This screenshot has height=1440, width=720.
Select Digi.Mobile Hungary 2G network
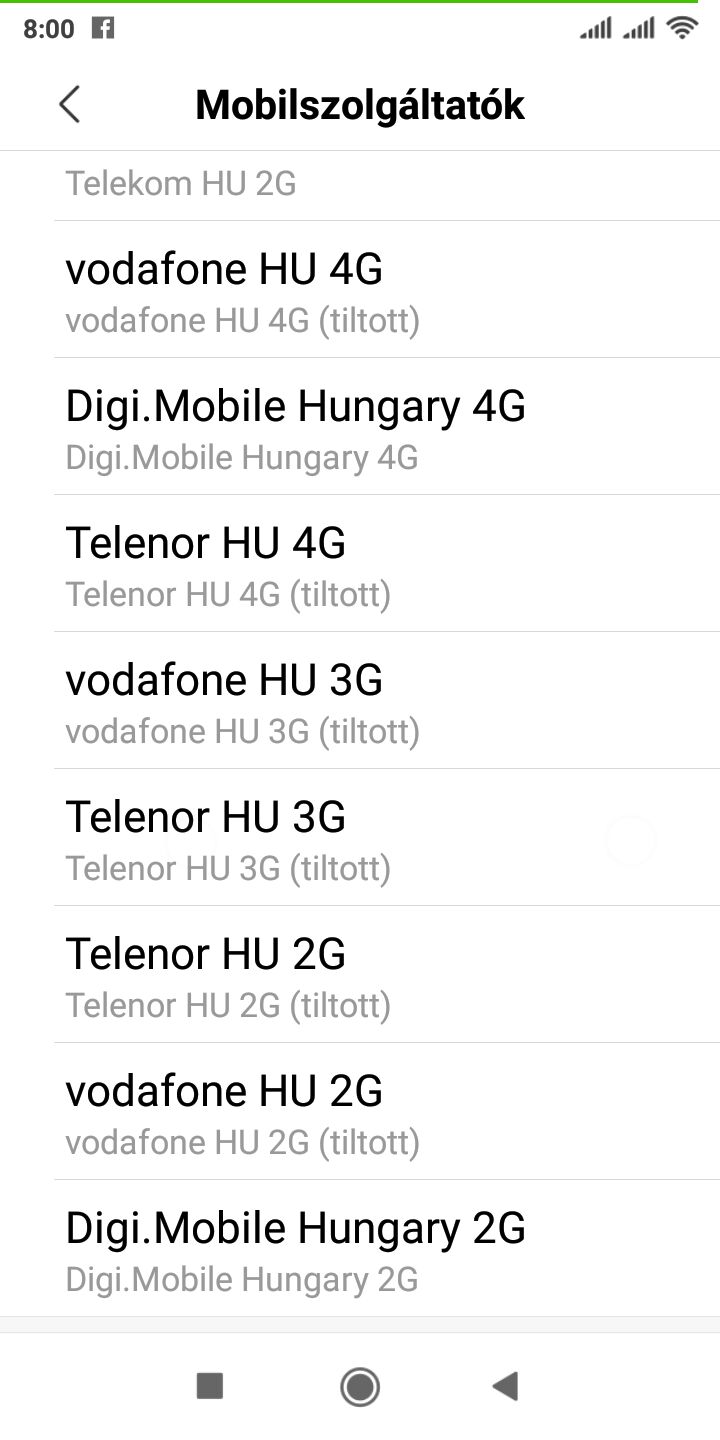point(360,1249)
